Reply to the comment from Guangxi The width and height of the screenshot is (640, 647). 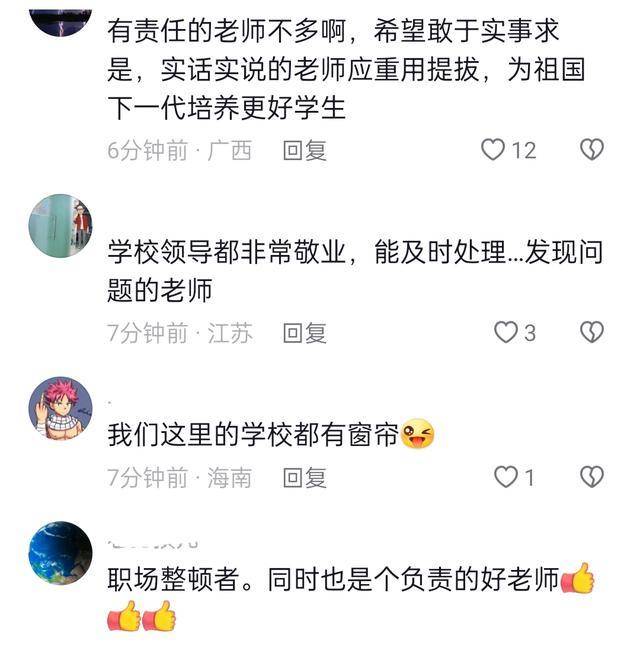tap(305, 151)
